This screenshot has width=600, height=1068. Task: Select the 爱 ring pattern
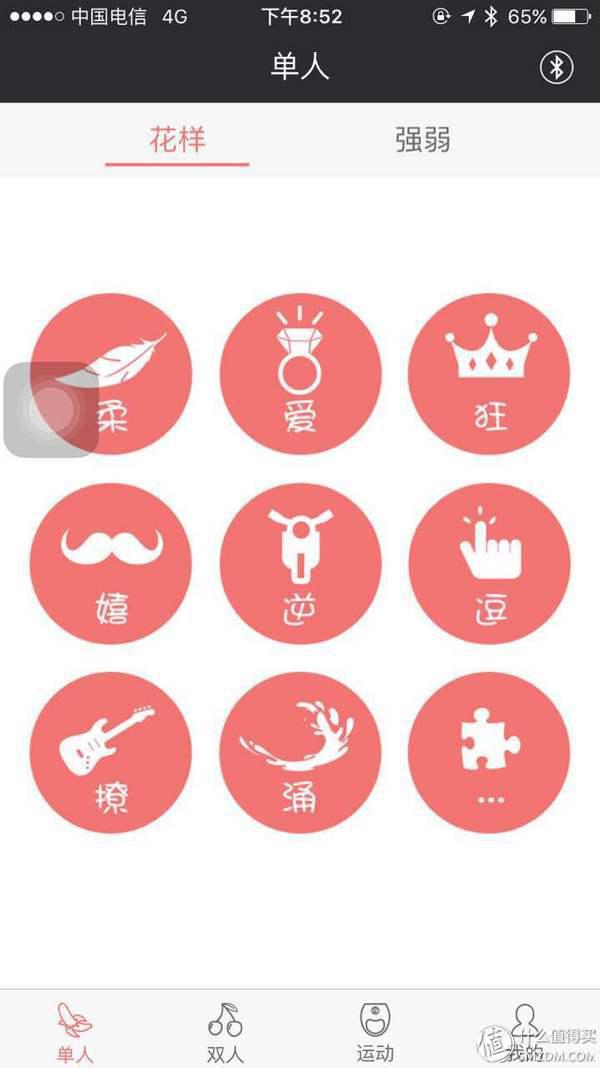click(300, 374)
